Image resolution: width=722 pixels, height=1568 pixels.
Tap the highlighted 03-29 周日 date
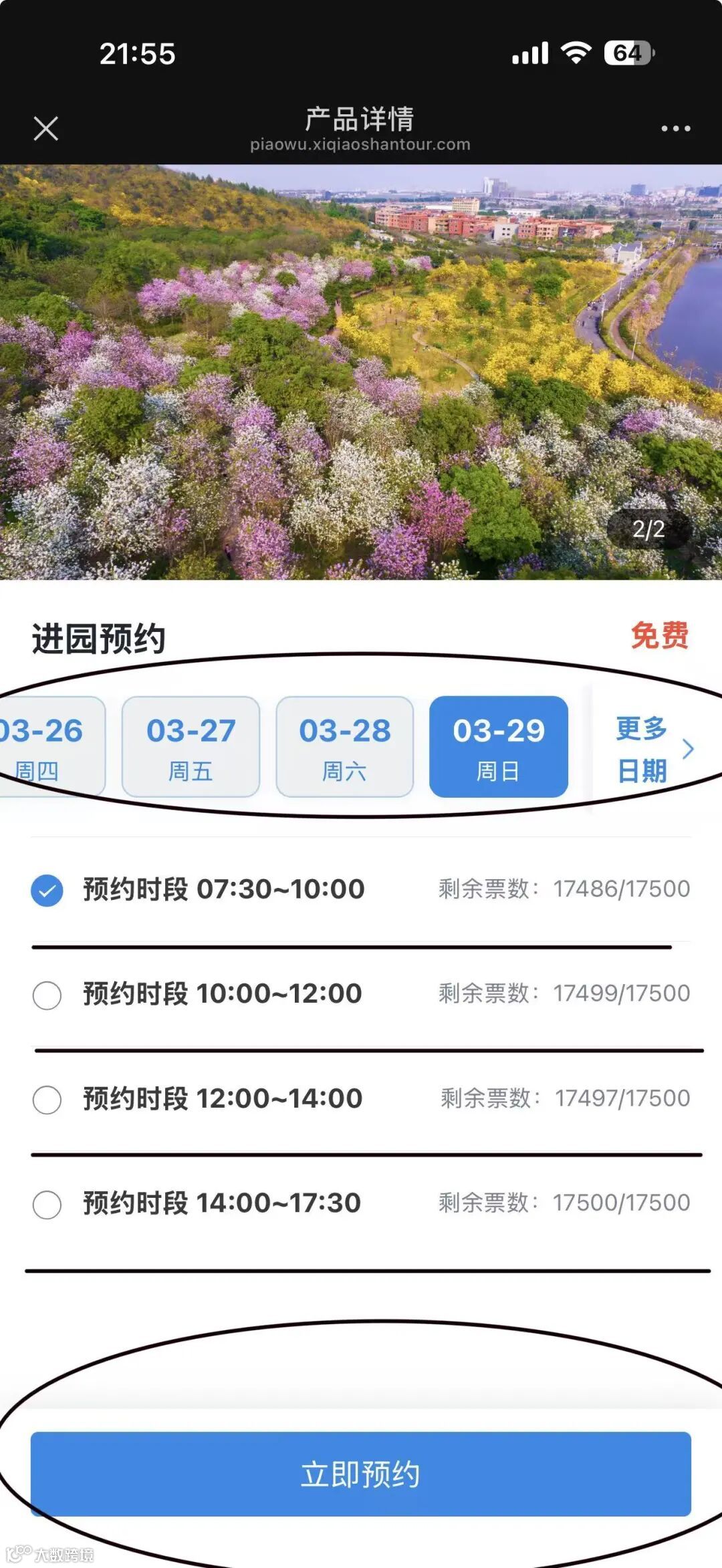[498, 747]
